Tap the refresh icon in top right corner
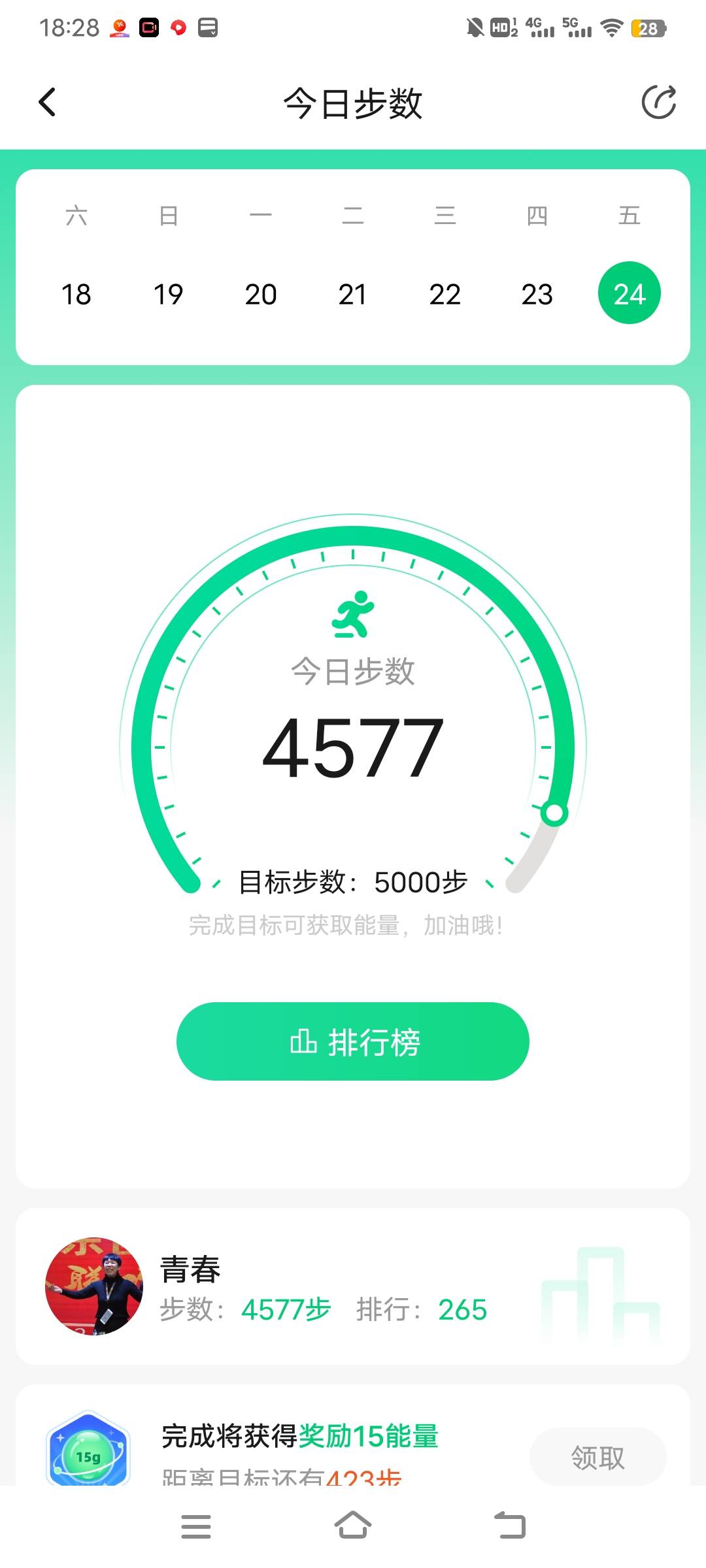This screenshot has width=706, height=1568. tap(660, 101)
